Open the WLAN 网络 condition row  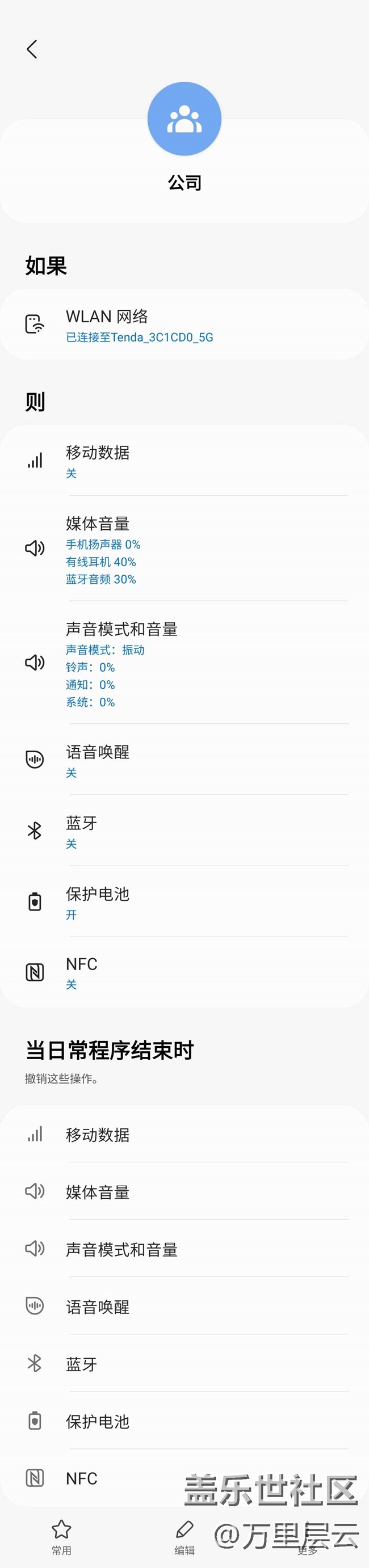(x=184, y=324)
